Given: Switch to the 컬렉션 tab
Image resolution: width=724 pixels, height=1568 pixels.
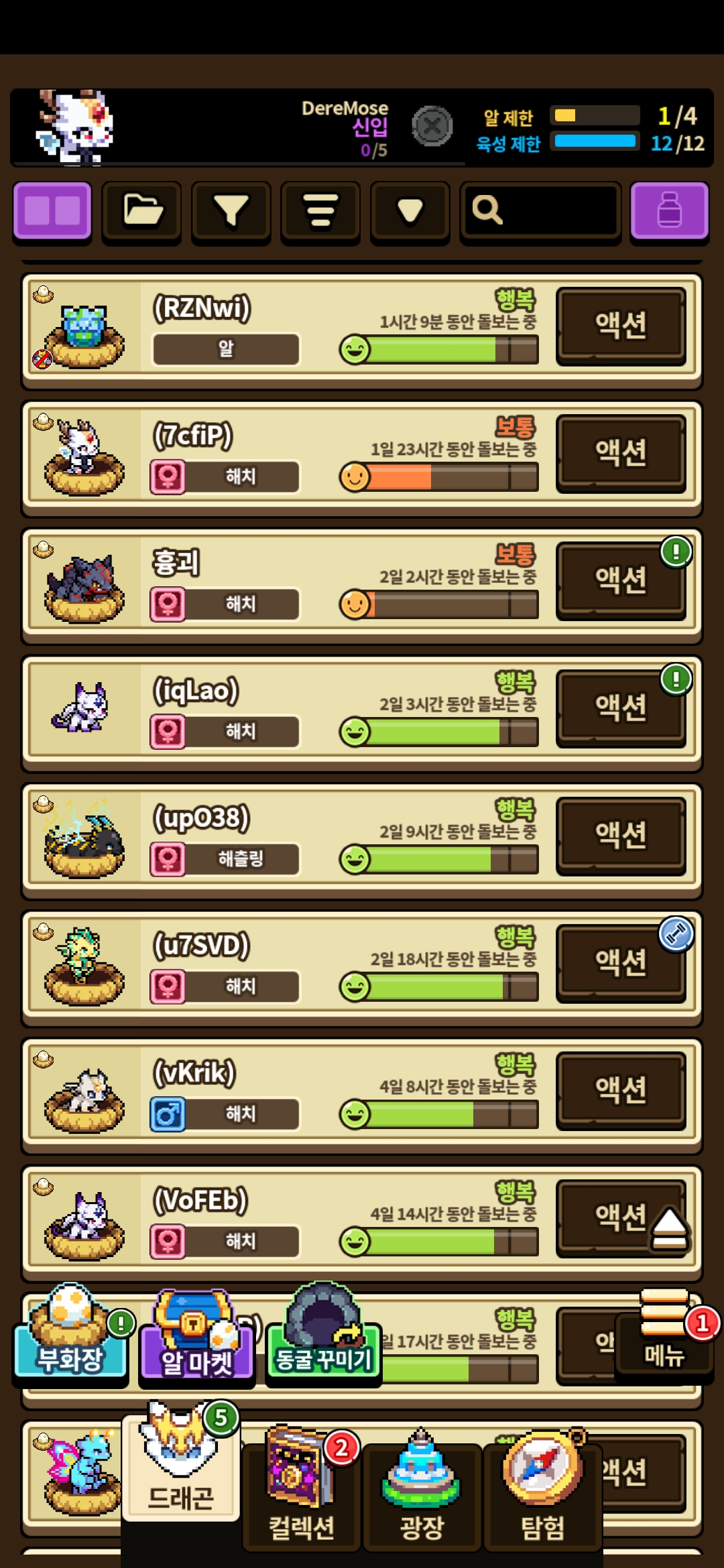Looking at the screenshot, I should [301, 1494].
